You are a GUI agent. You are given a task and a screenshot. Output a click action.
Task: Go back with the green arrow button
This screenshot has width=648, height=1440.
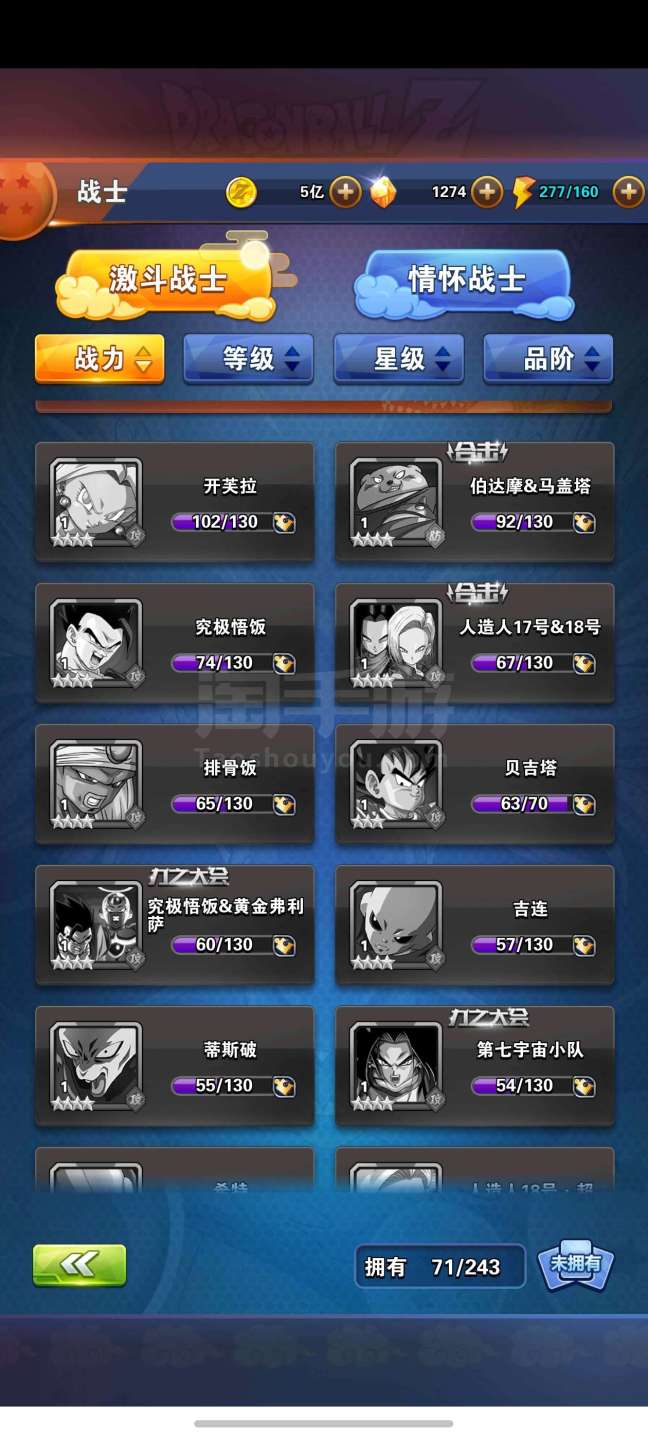coord(80,1265)
